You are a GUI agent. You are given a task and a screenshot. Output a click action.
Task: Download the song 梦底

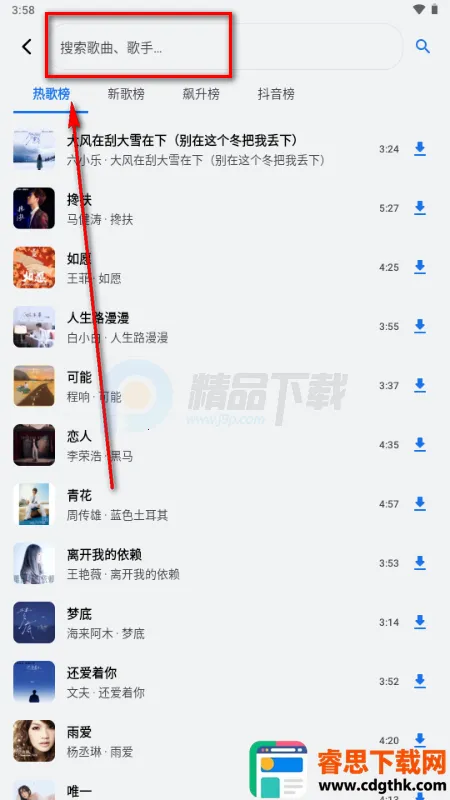(x=420, y=622)
